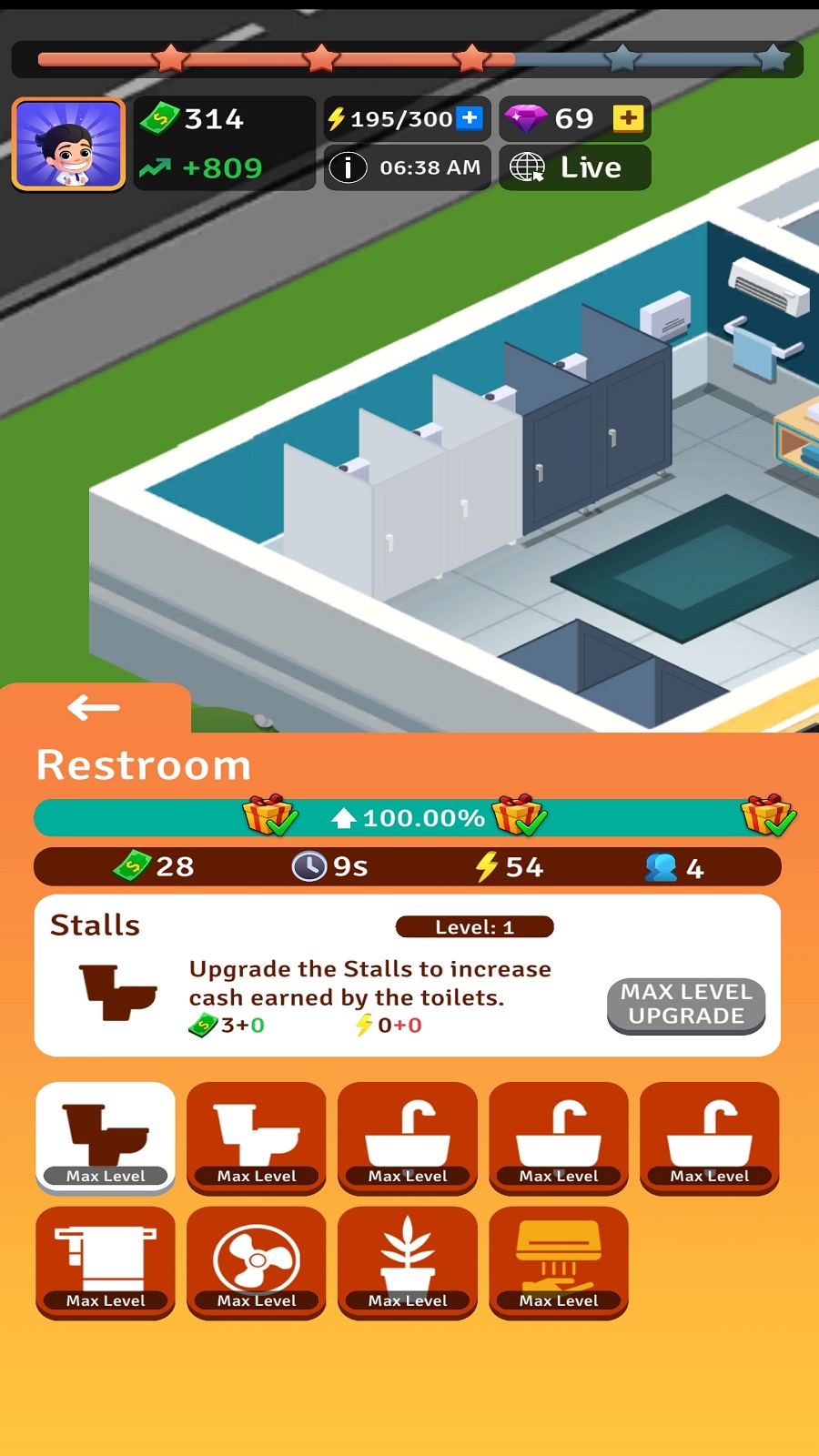
Task: Add more energy with the blue plus
Action: tap(470, 118)
